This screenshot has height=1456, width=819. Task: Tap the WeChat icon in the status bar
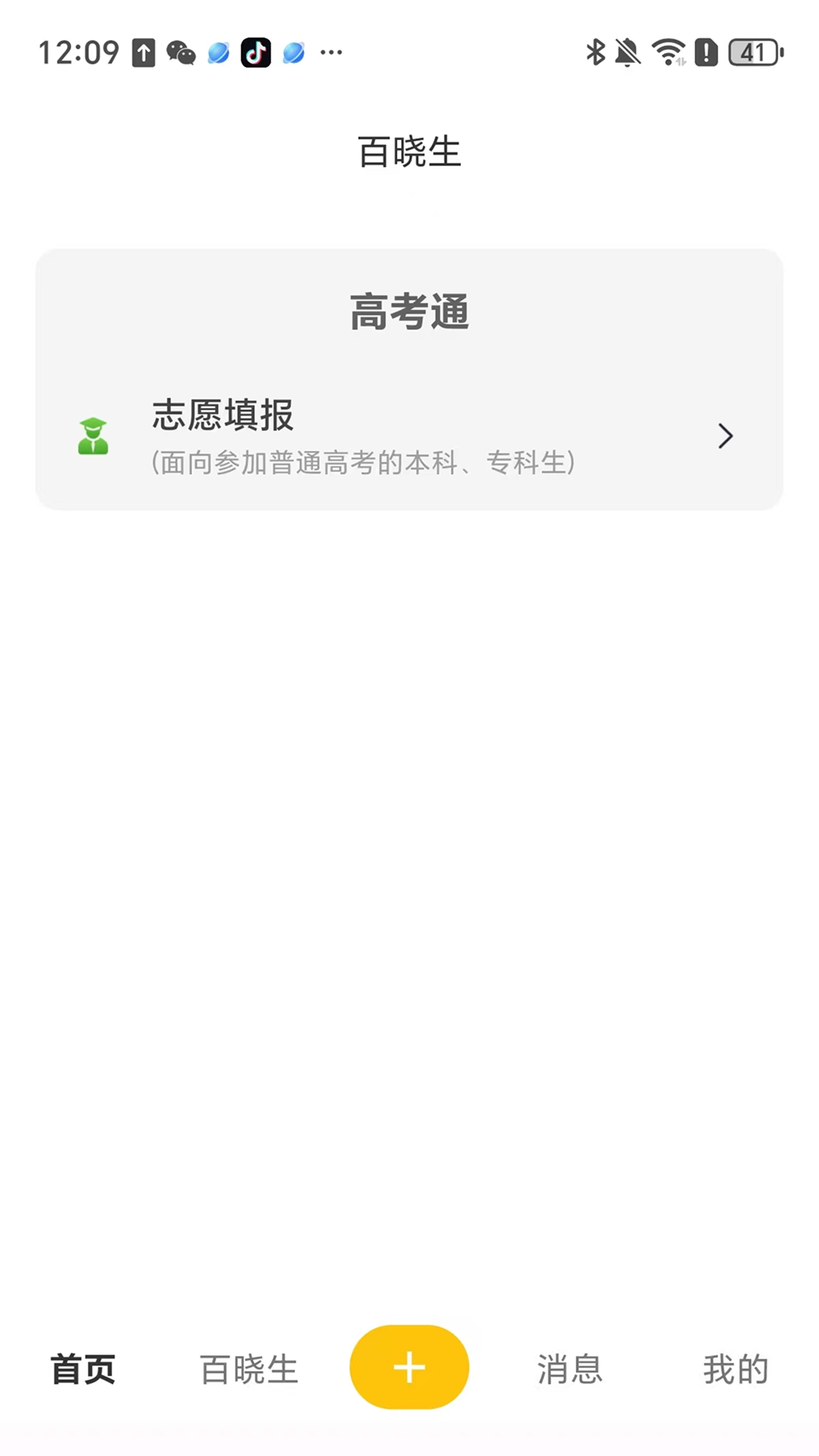coord(182,52)
